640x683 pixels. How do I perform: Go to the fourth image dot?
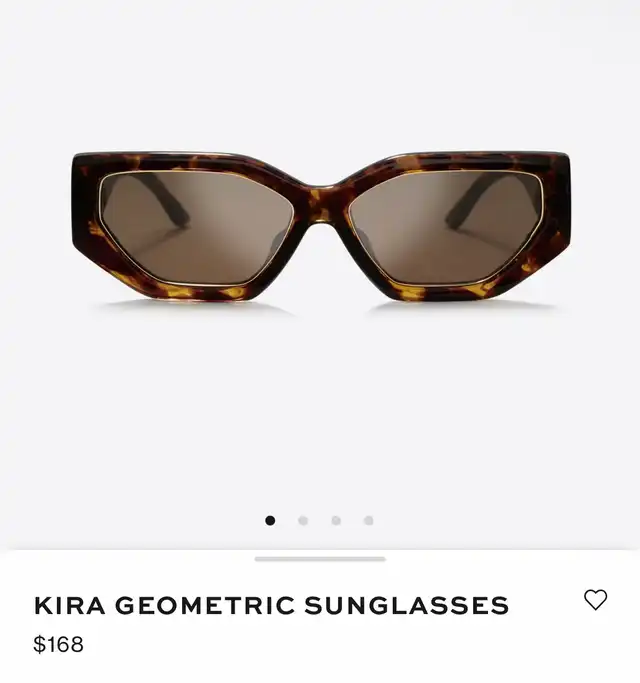pyautogui.click(x=369, y=520)
